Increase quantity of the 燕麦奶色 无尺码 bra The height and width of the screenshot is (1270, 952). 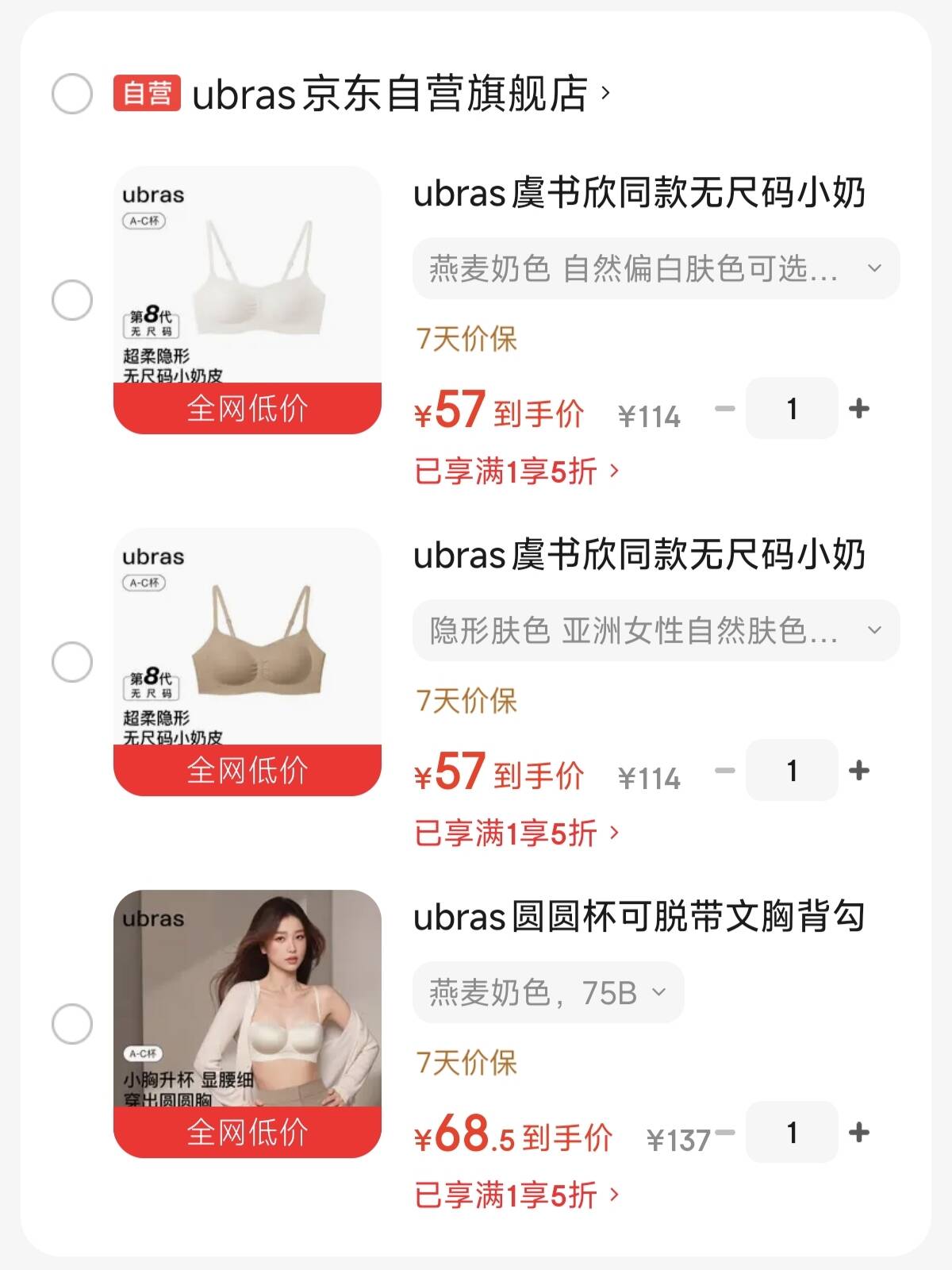point(859,409)
